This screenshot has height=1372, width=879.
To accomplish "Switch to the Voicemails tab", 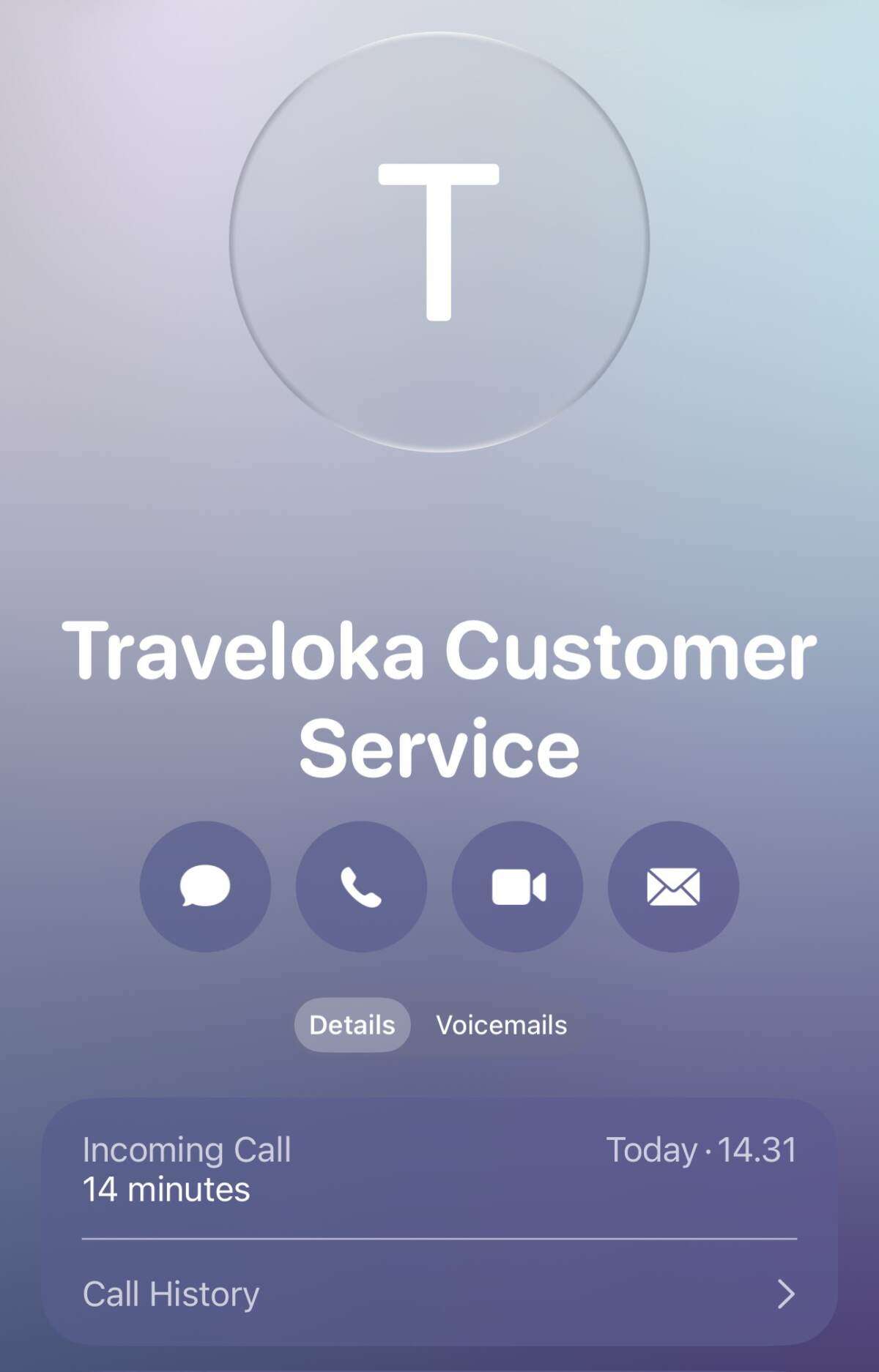I will point(501,1024).
